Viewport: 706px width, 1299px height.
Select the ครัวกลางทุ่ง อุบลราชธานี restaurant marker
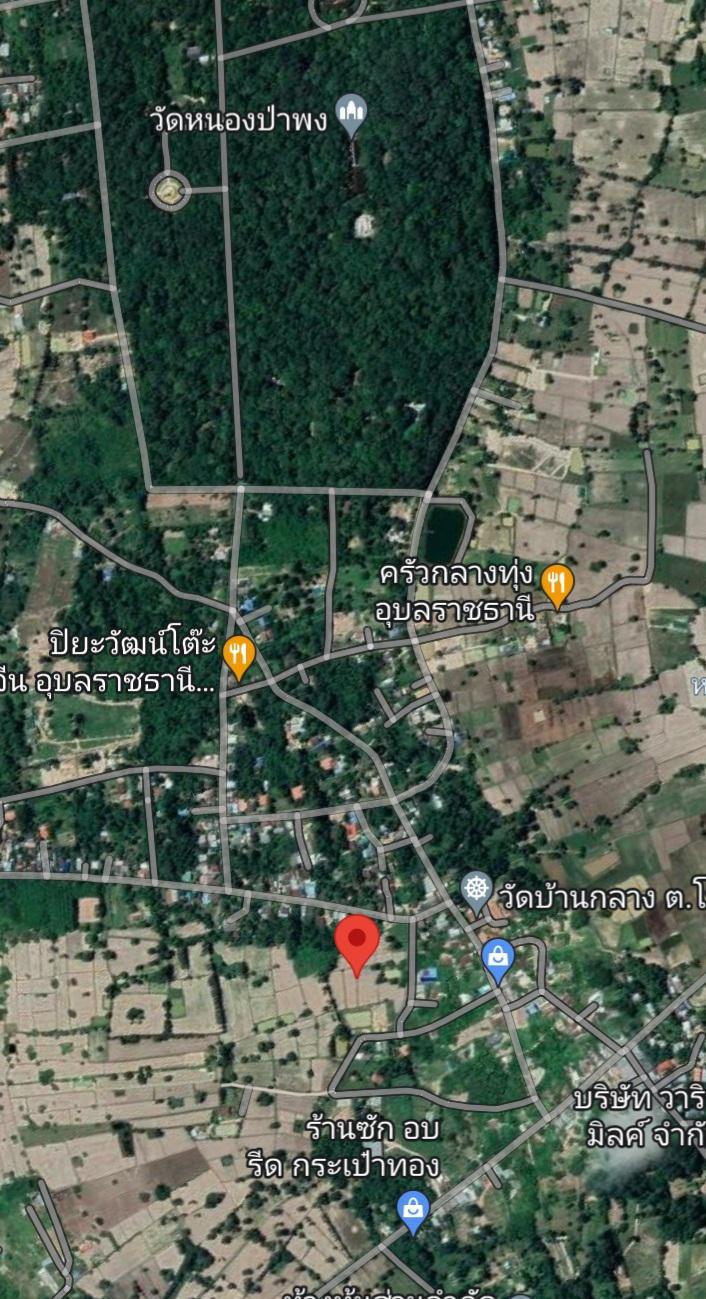(557, 586)
